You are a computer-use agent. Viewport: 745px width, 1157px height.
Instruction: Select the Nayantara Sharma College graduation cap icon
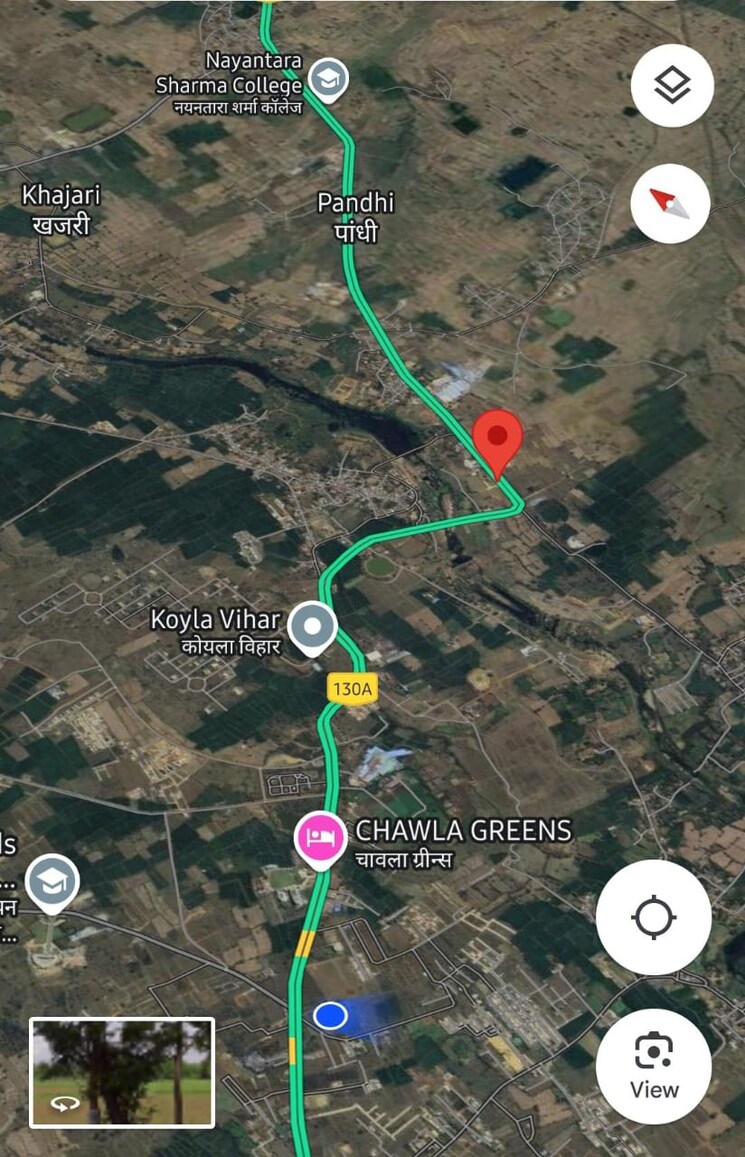click(x=330, y=78)
